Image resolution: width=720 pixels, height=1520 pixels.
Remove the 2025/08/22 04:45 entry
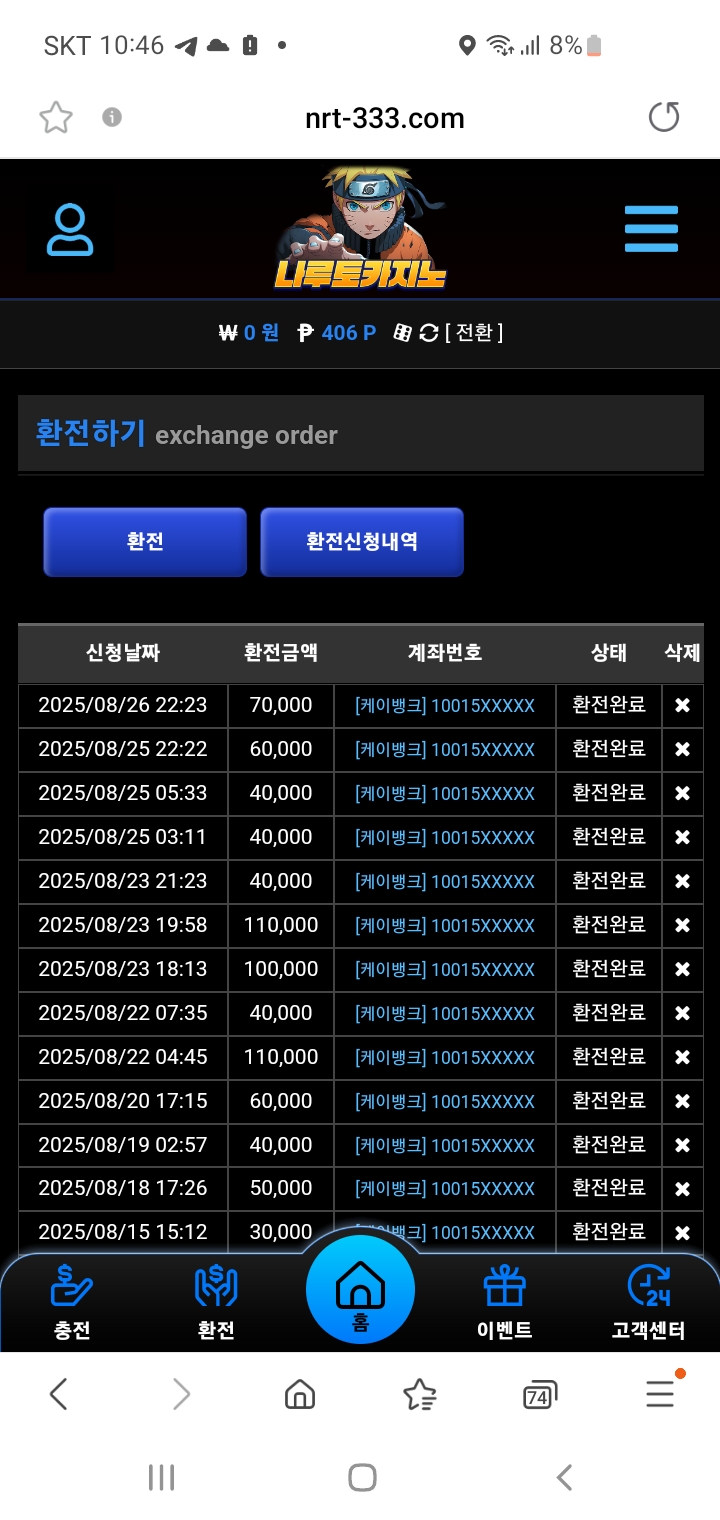pos(682,1058)
